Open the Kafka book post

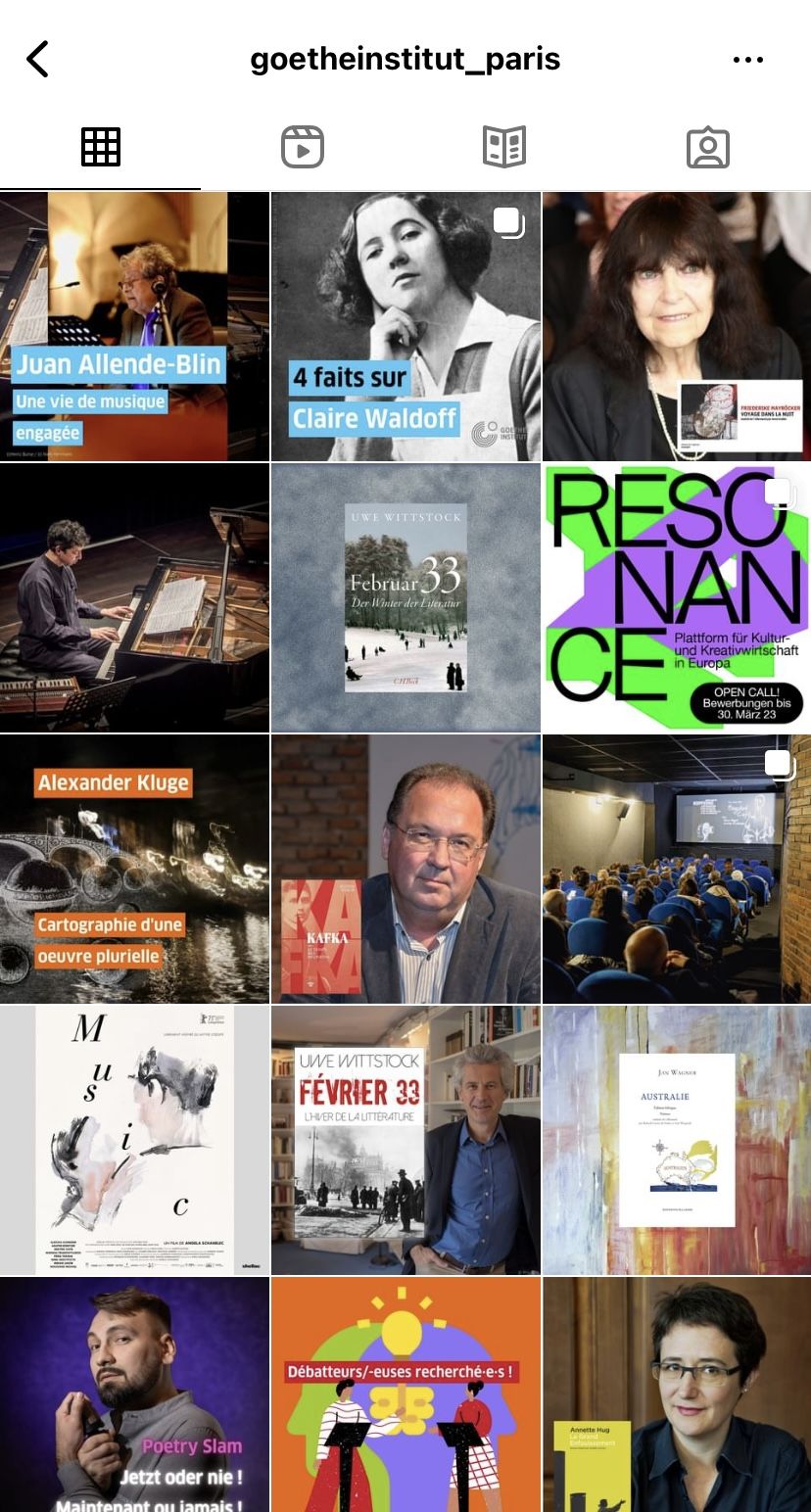click(x=405, y=869)
